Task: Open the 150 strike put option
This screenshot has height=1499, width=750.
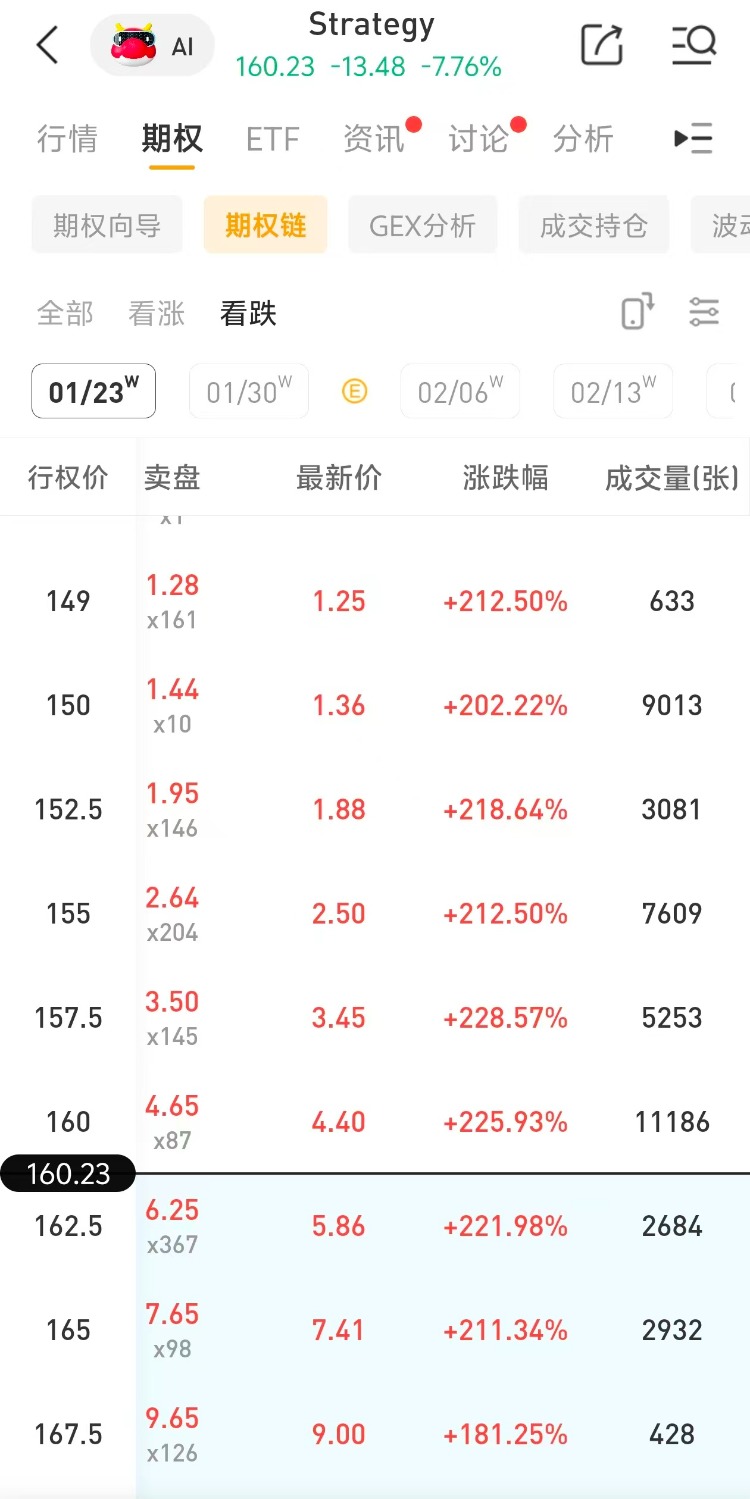Action: pos(340,705)
